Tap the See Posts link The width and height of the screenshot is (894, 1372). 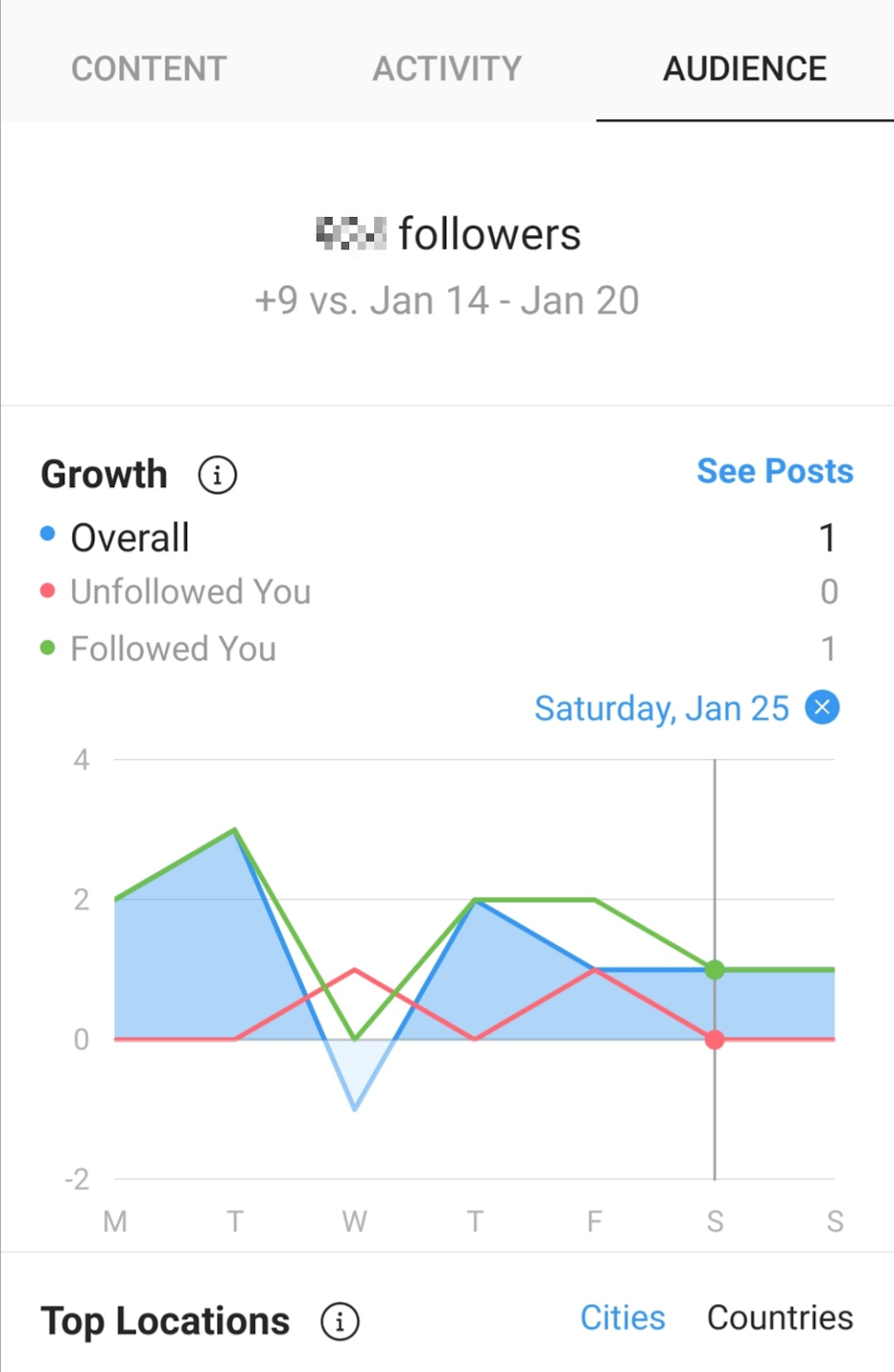coord(775,471)
